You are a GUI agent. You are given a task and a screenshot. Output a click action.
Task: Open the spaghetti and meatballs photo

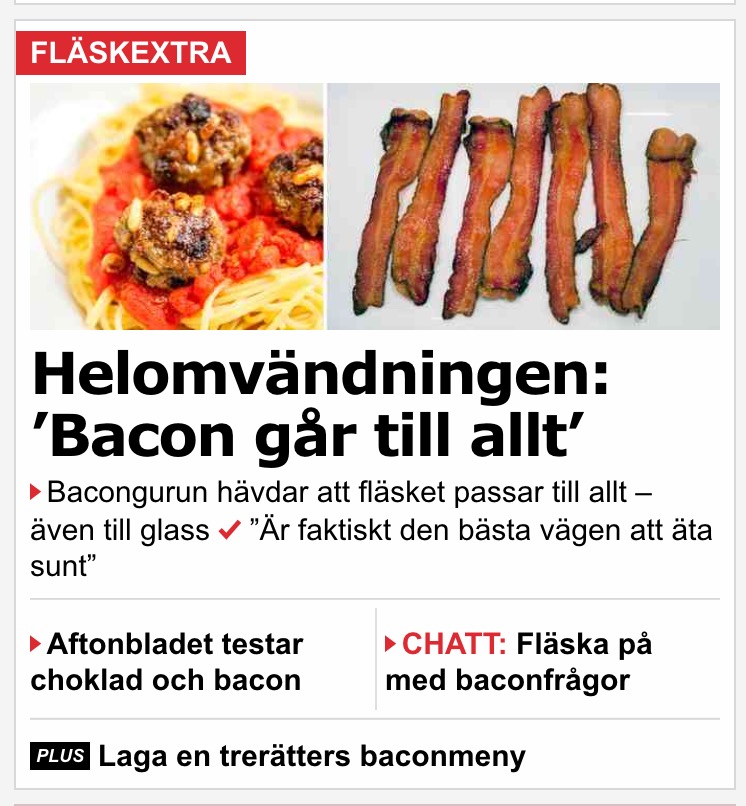(177, 206)
